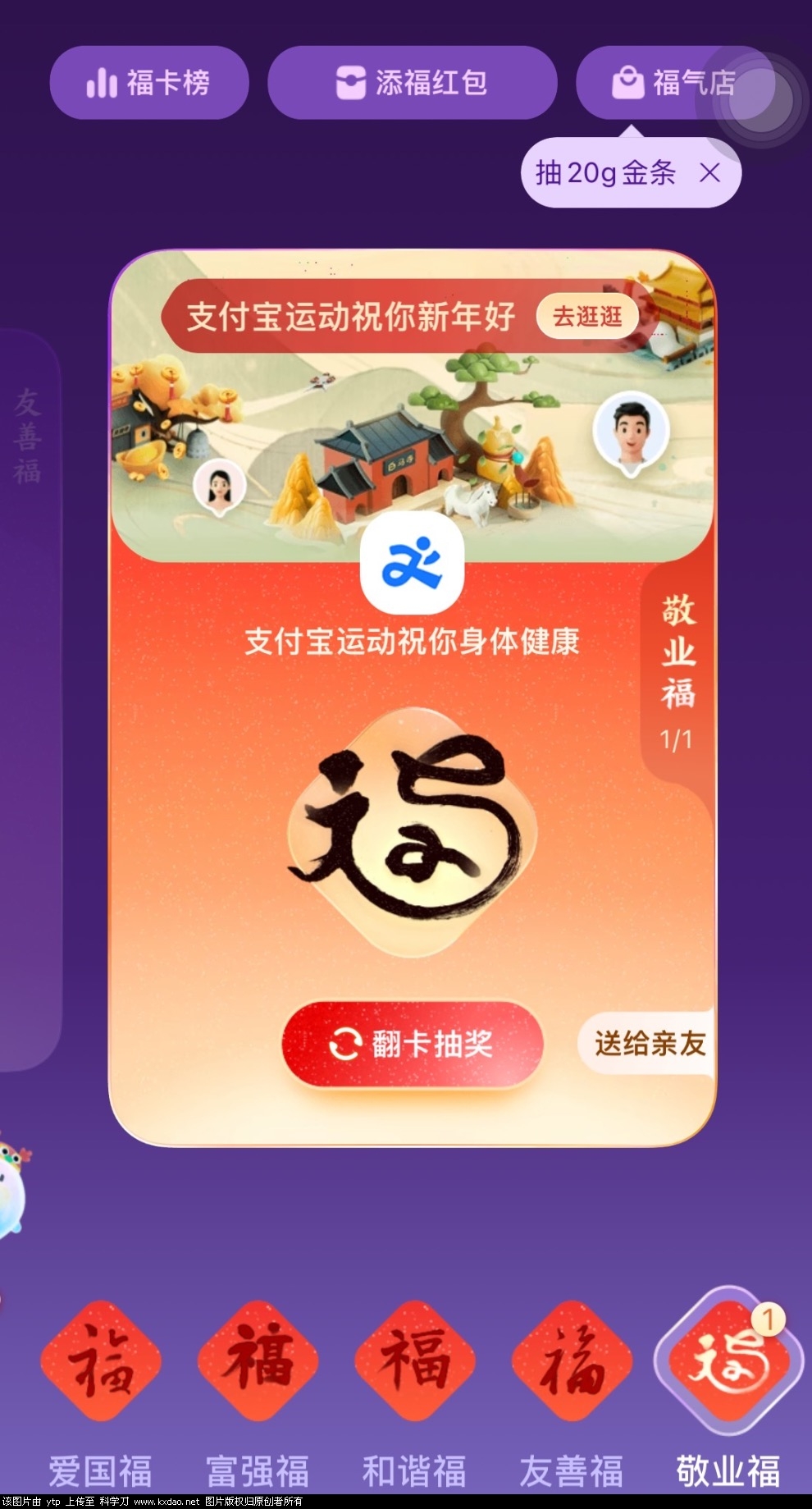Viewport: 812px width, 1509px height.
Task: Open 添福红包 red envelope
Action: tap(412, 83)
